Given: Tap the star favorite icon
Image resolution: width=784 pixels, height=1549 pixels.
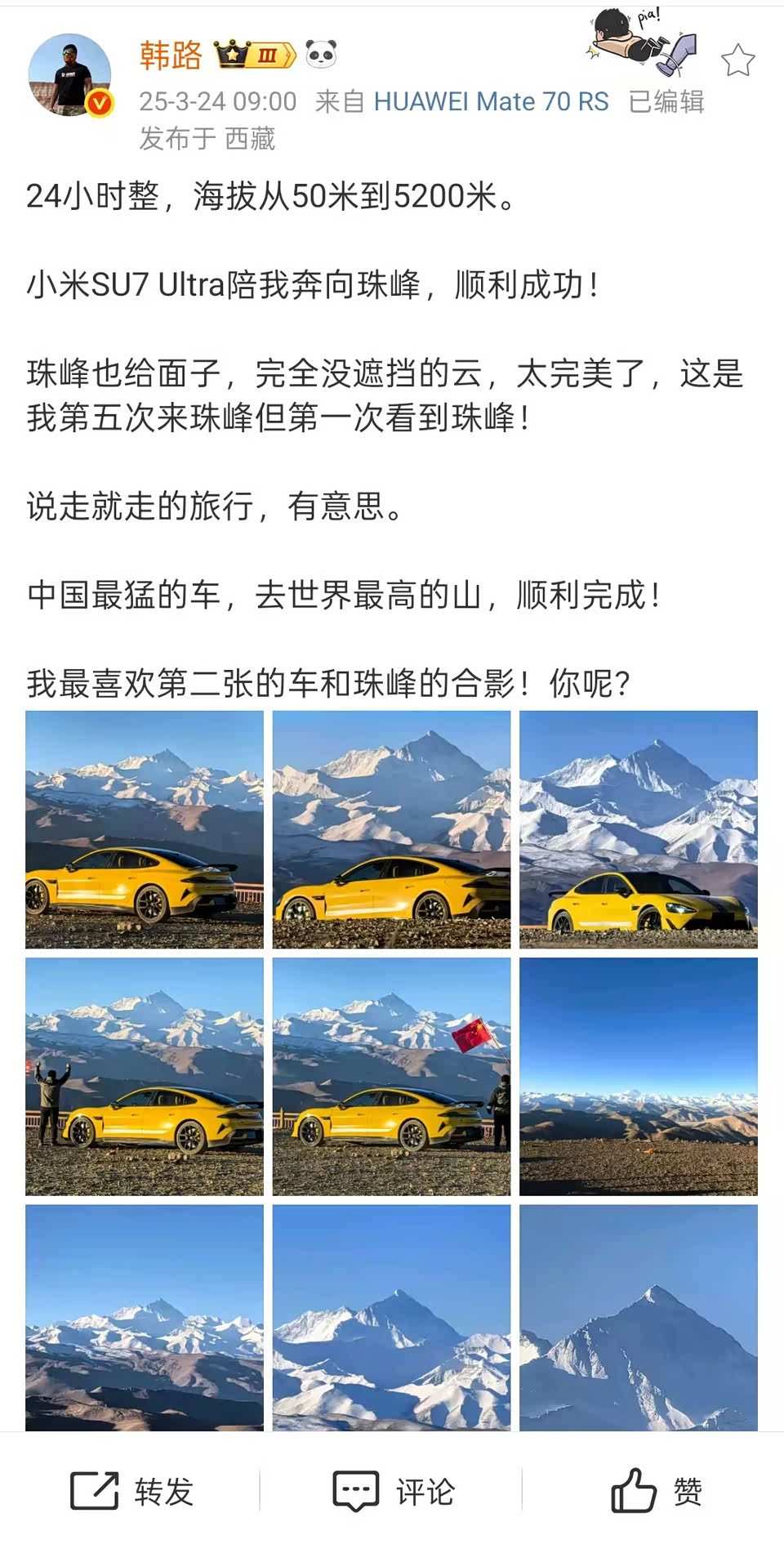Looking at the screenshot, I should click(737, 60).
